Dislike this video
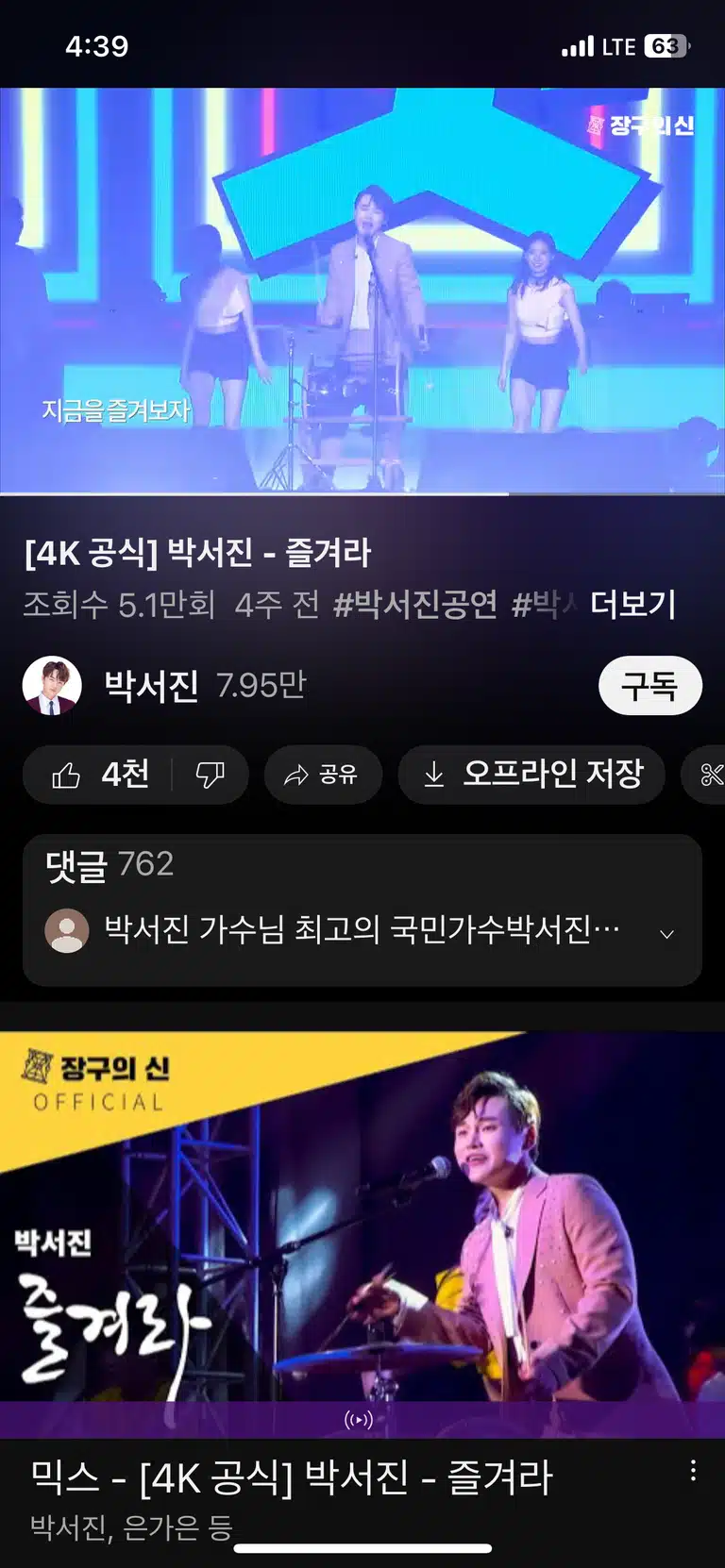 (x=210, y=775)
